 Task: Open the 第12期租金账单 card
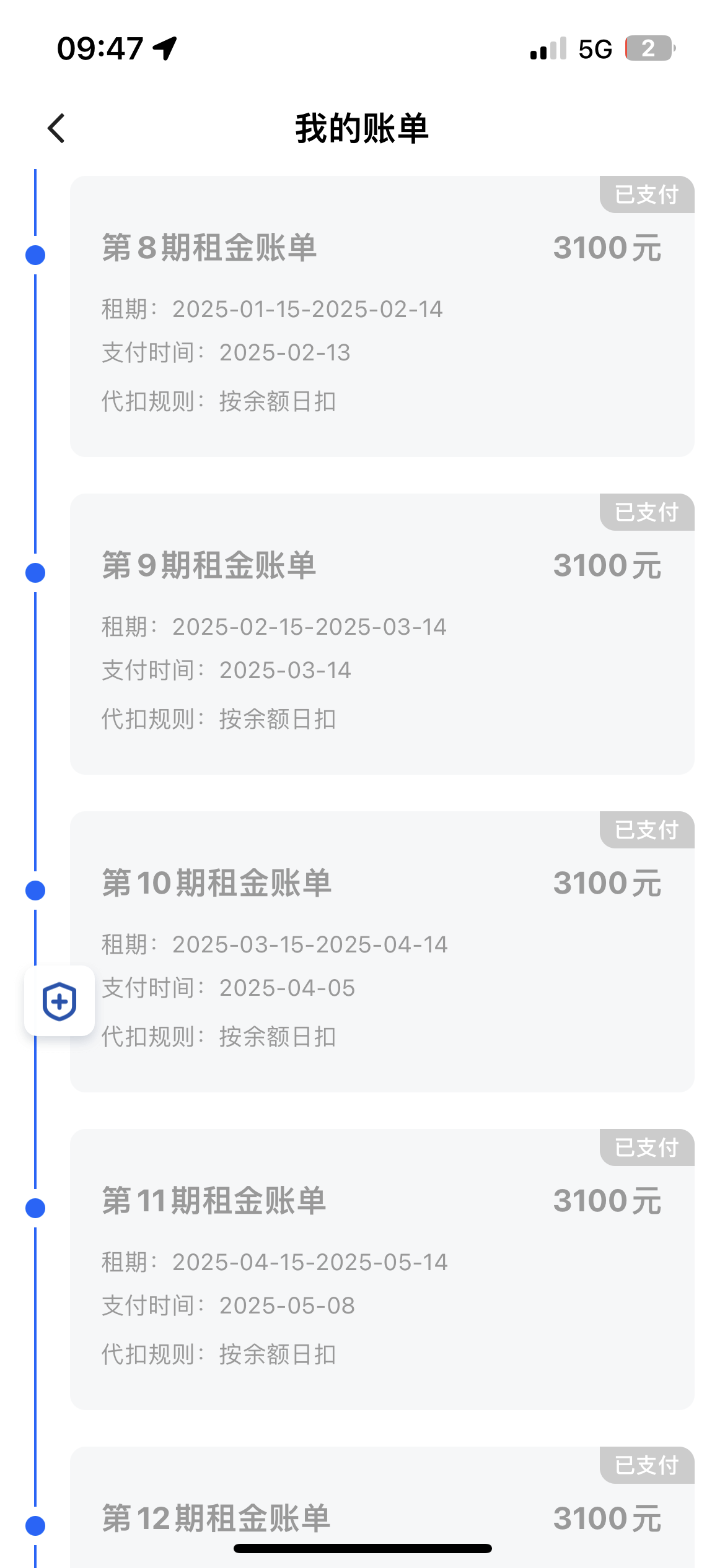(x=382, y=1507)
